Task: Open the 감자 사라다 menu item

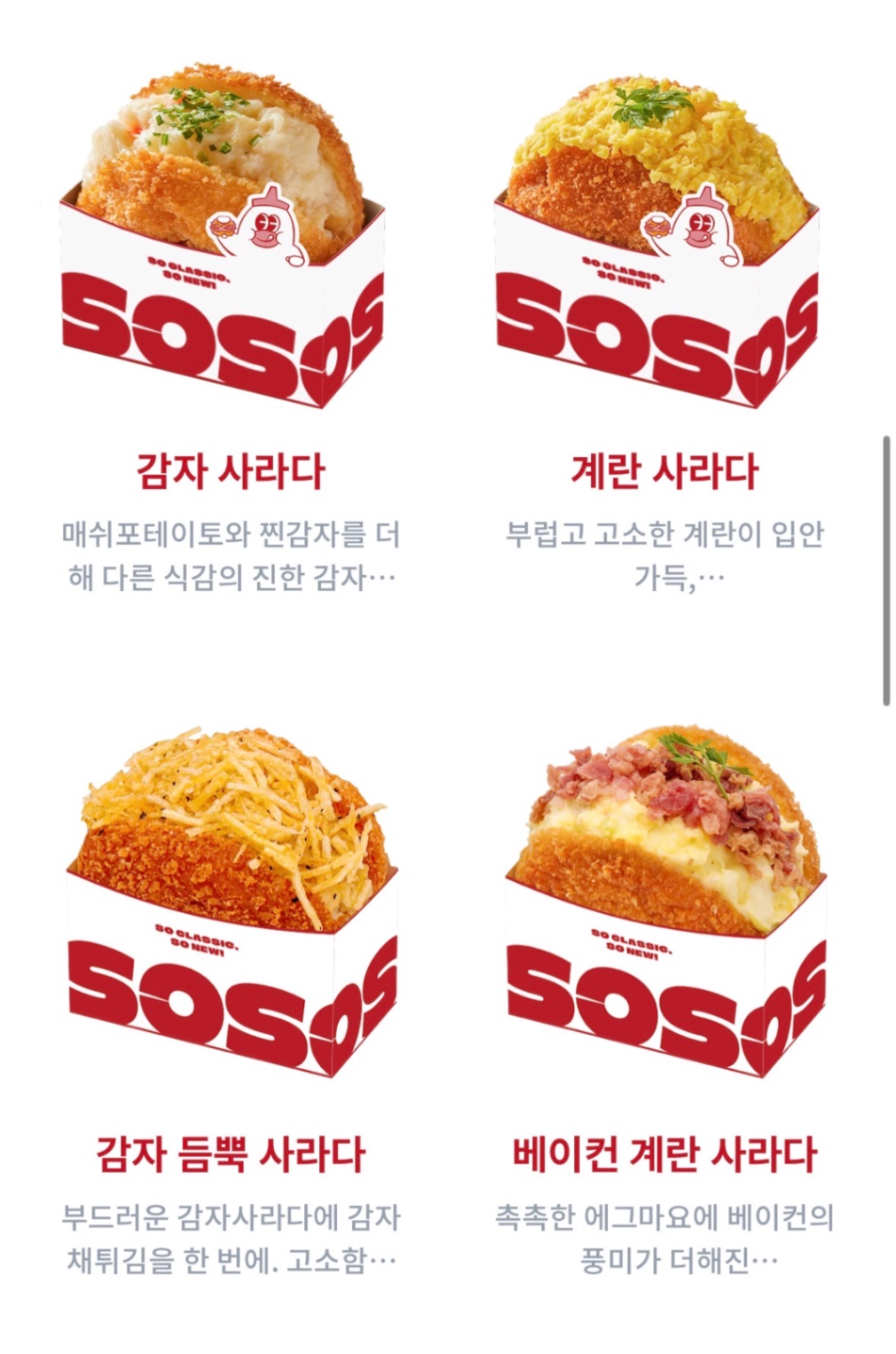Action: coord(230,471)
